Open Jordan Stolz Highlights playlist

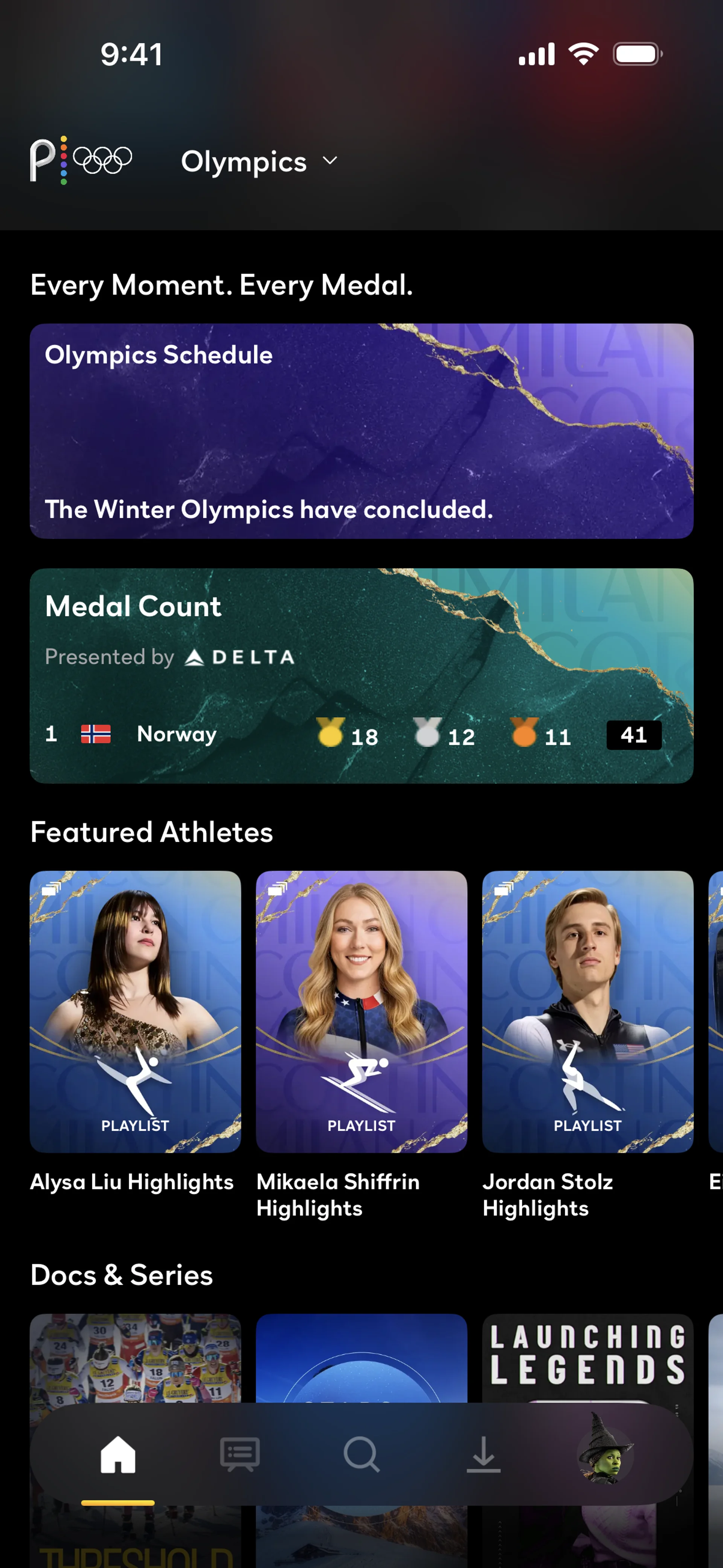click(587, 1012)
